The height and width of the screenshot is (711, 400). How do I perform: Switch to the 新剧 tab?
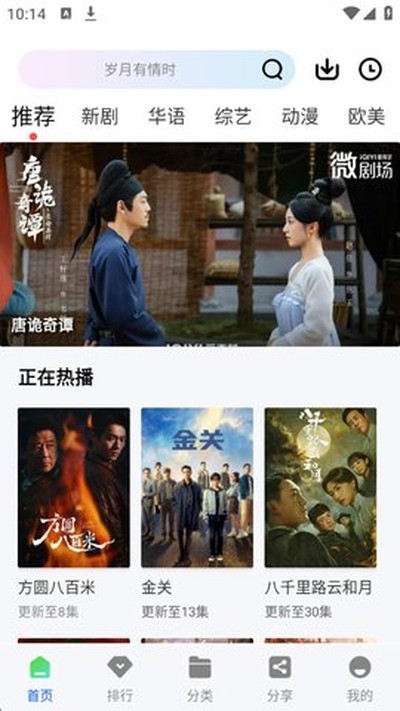click(x=99, y=117)
